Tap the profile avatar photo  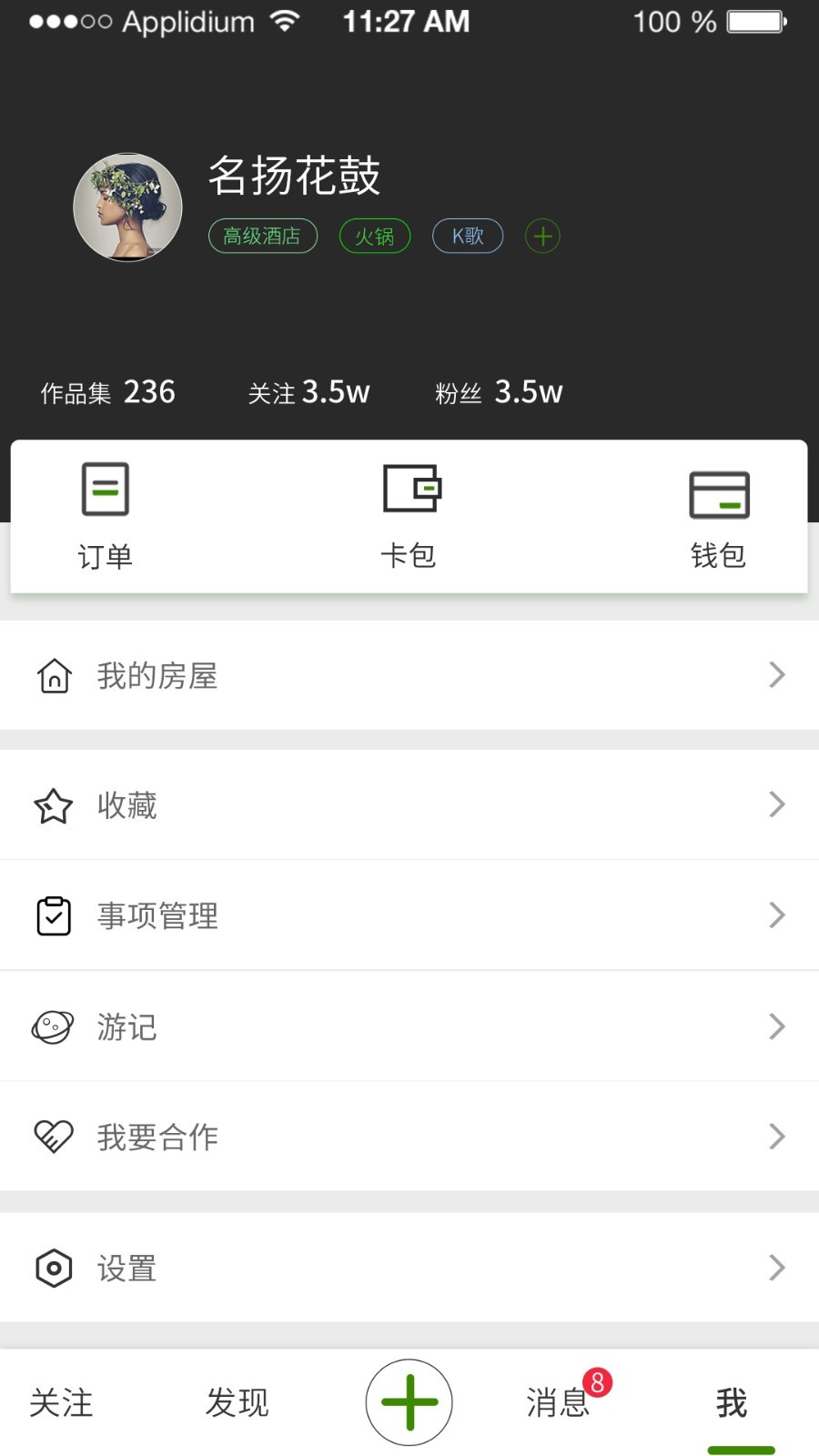pos(127,207)
